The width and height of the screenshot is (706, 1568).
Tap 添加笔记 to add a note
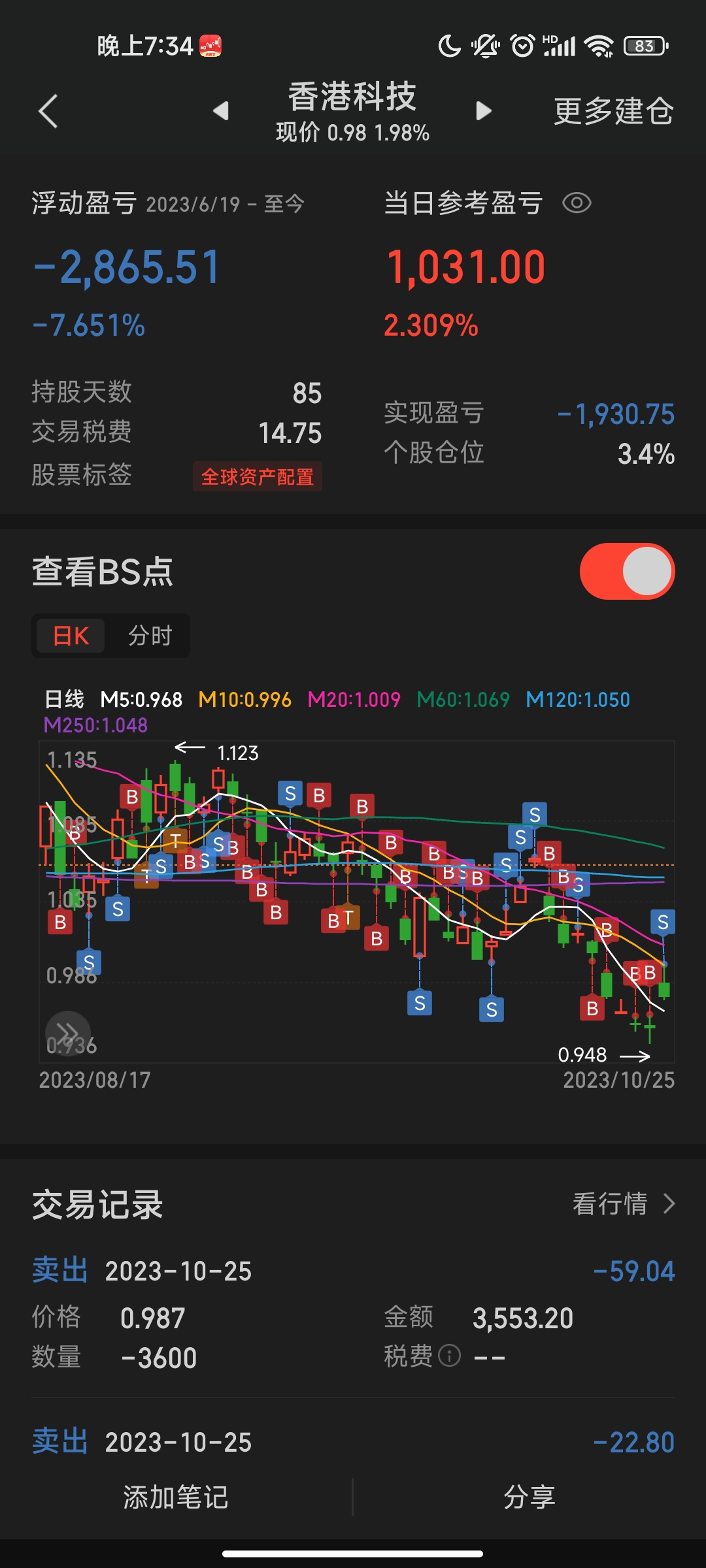176,1497
